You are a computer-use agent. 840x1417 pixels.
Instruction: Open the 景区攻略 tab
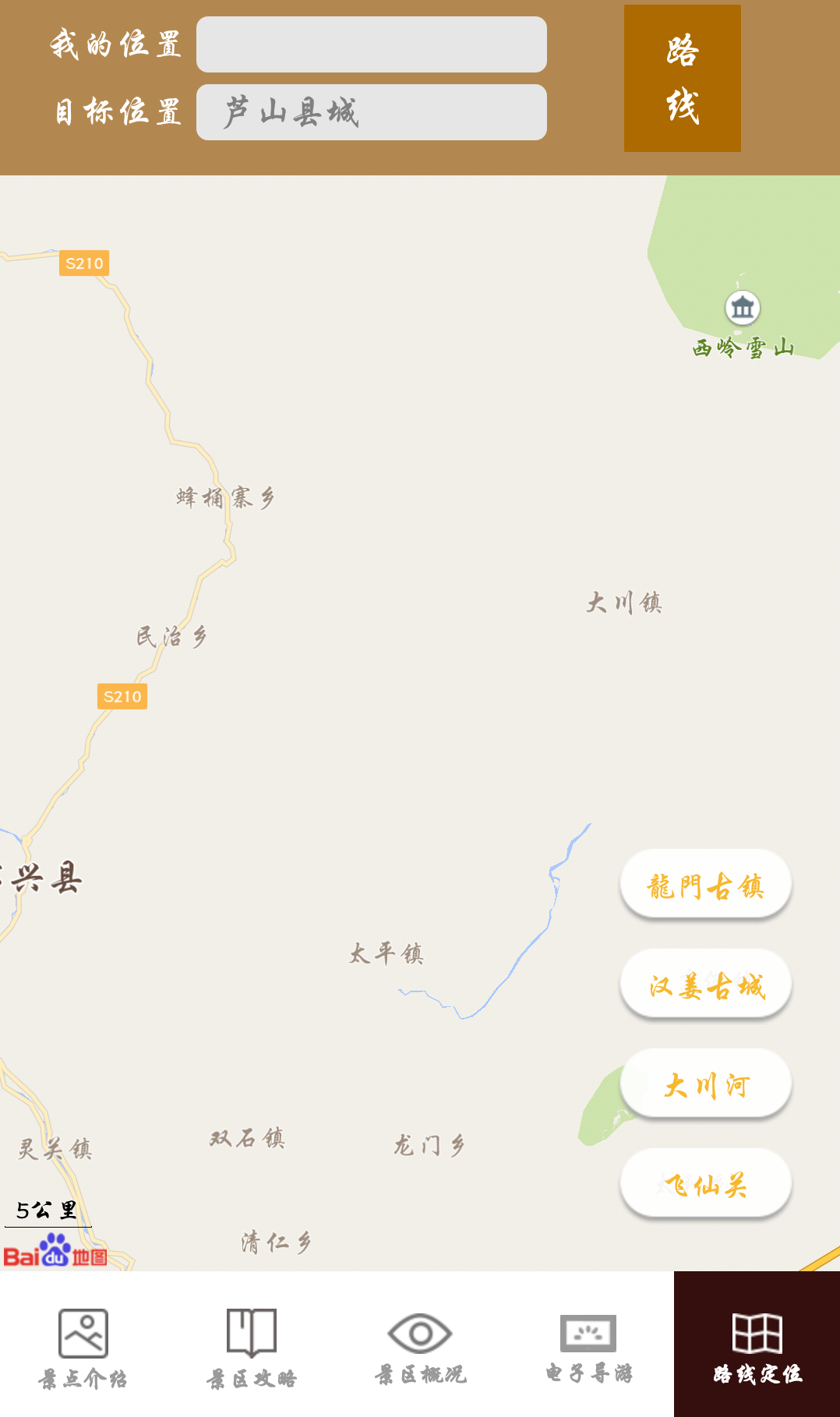point(252,1347)
